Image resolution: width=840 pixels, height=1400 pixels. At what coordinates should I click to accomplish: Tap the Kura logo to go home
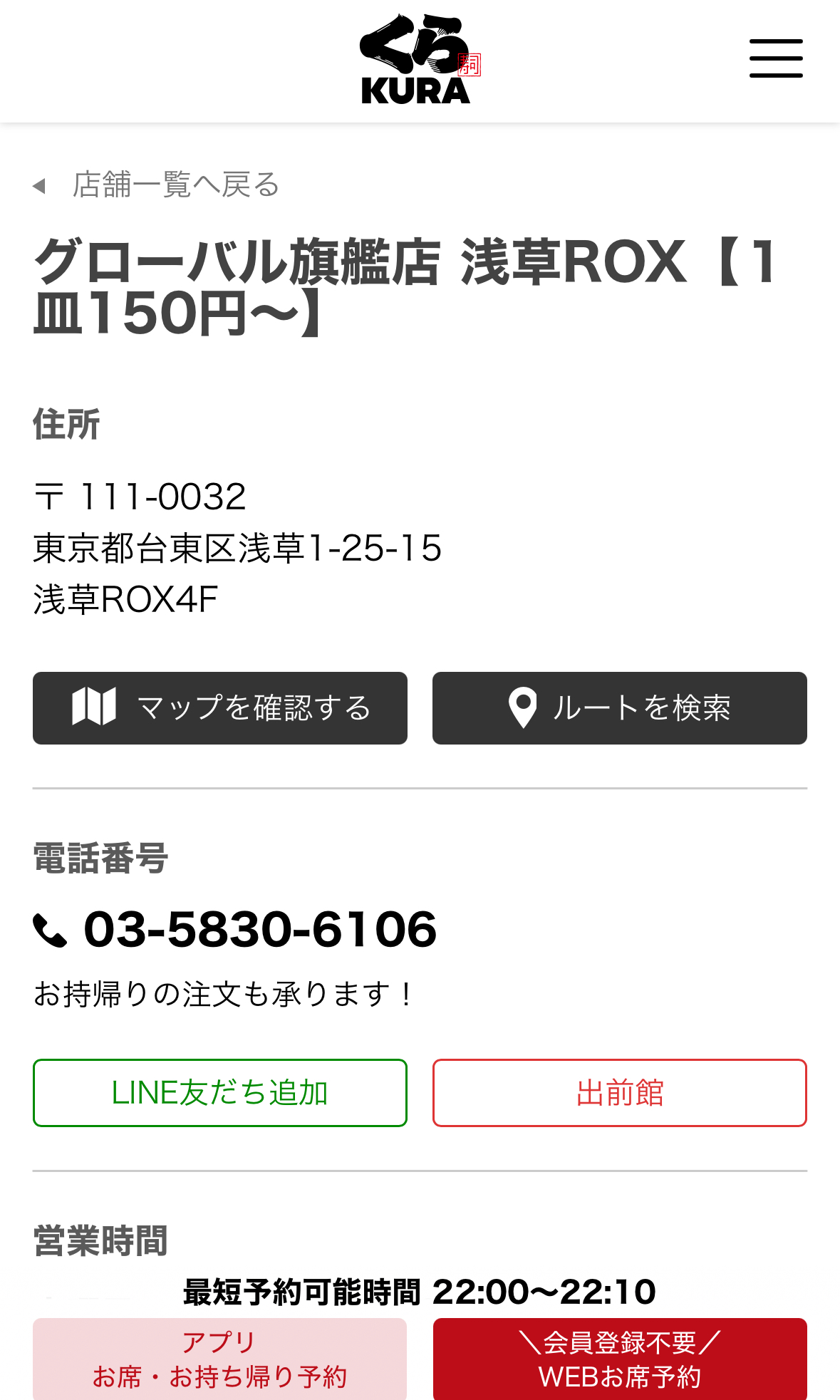pos(419,60)
